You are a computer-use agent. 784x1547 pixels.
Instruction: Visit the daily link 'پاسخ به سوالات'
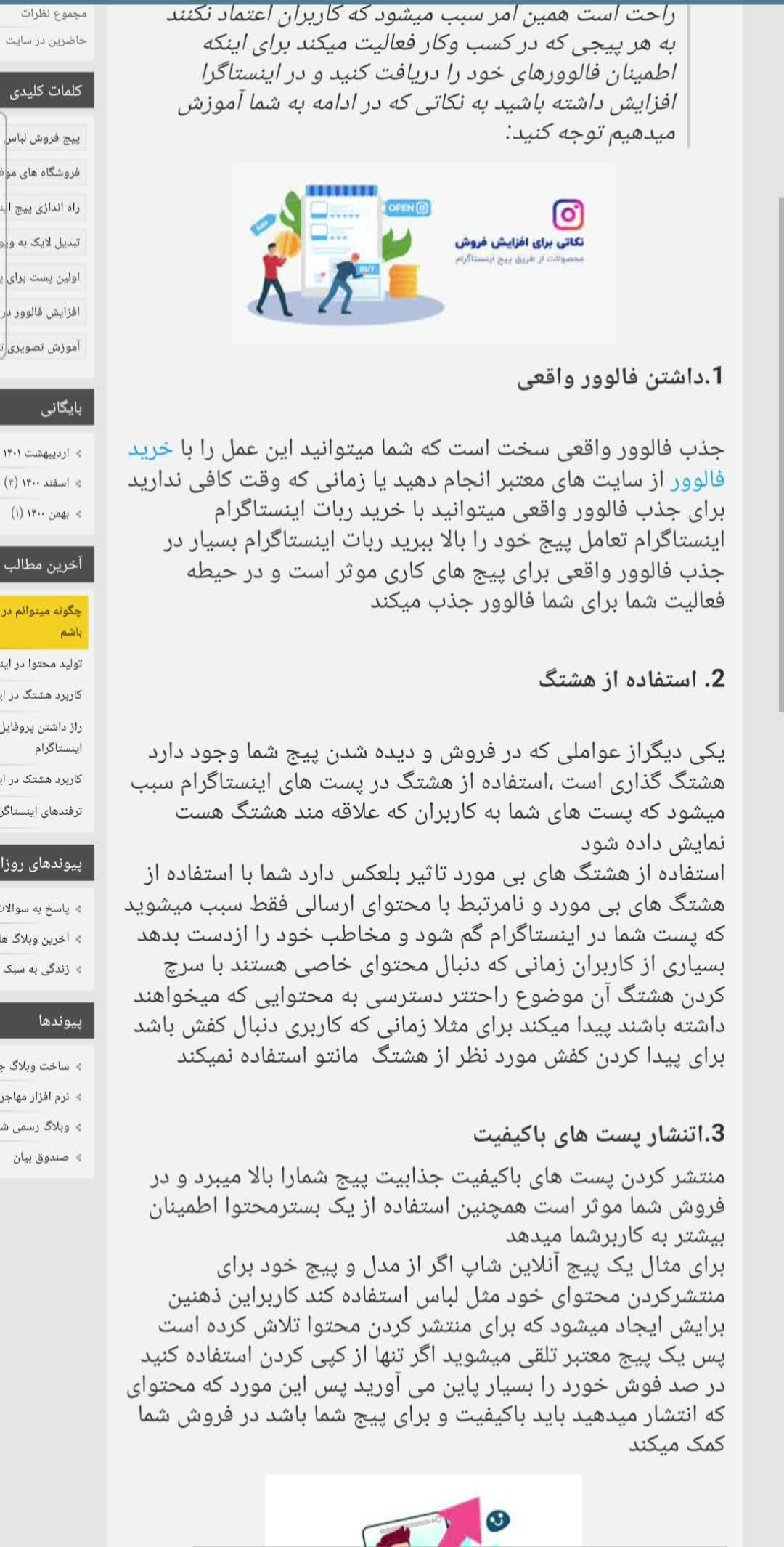pyautogui.click(x=36, y=909)
